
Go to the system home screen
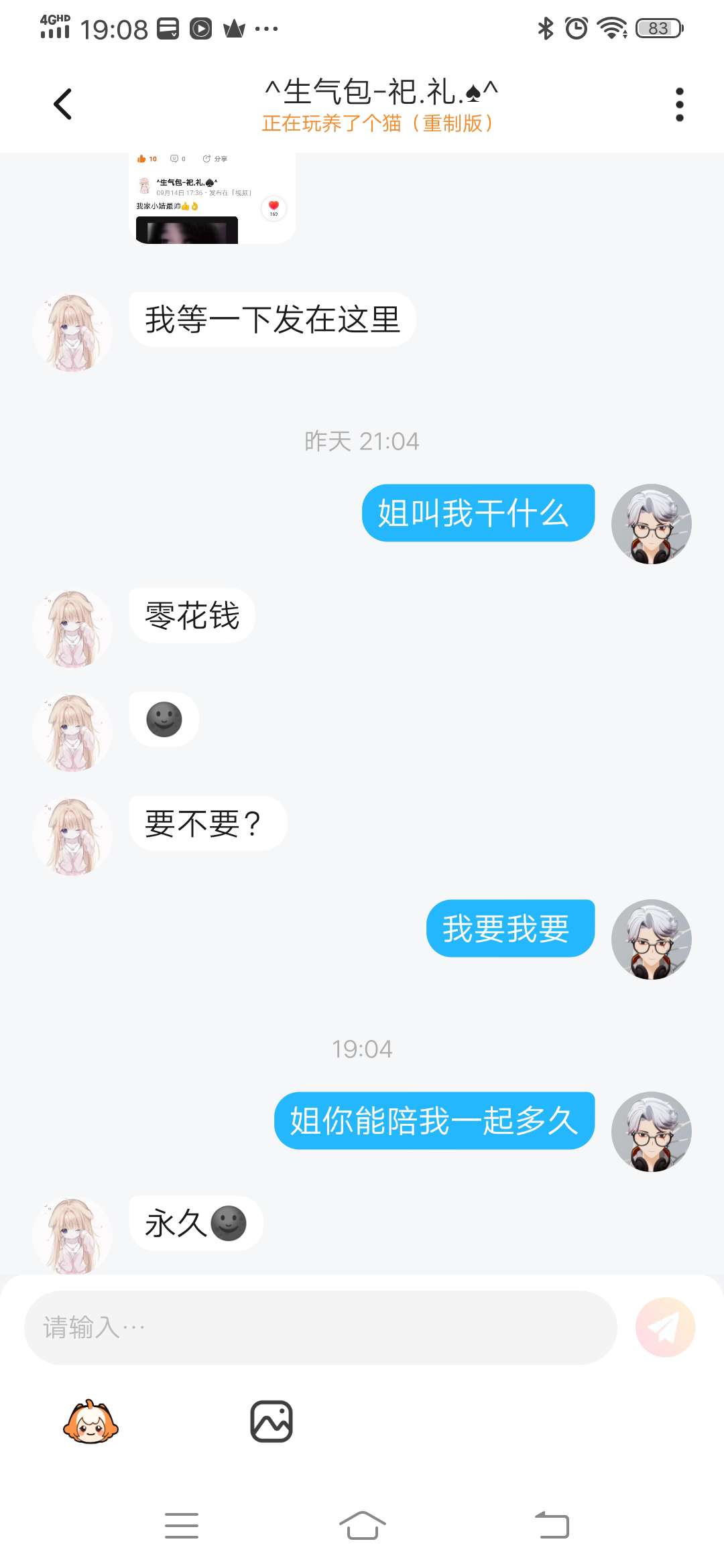[362, 1526]
